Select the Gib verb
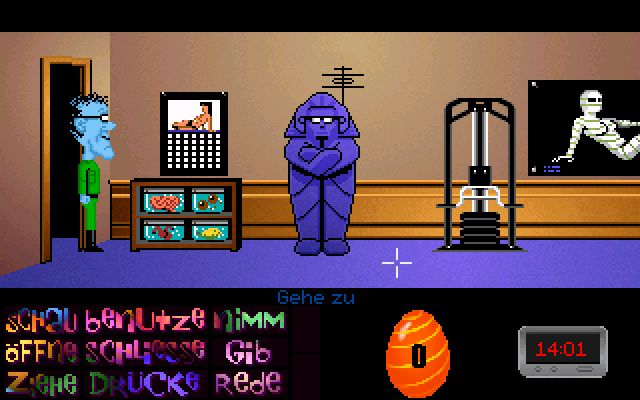This screenshot has height=400, width=640. tap(249, 351)
